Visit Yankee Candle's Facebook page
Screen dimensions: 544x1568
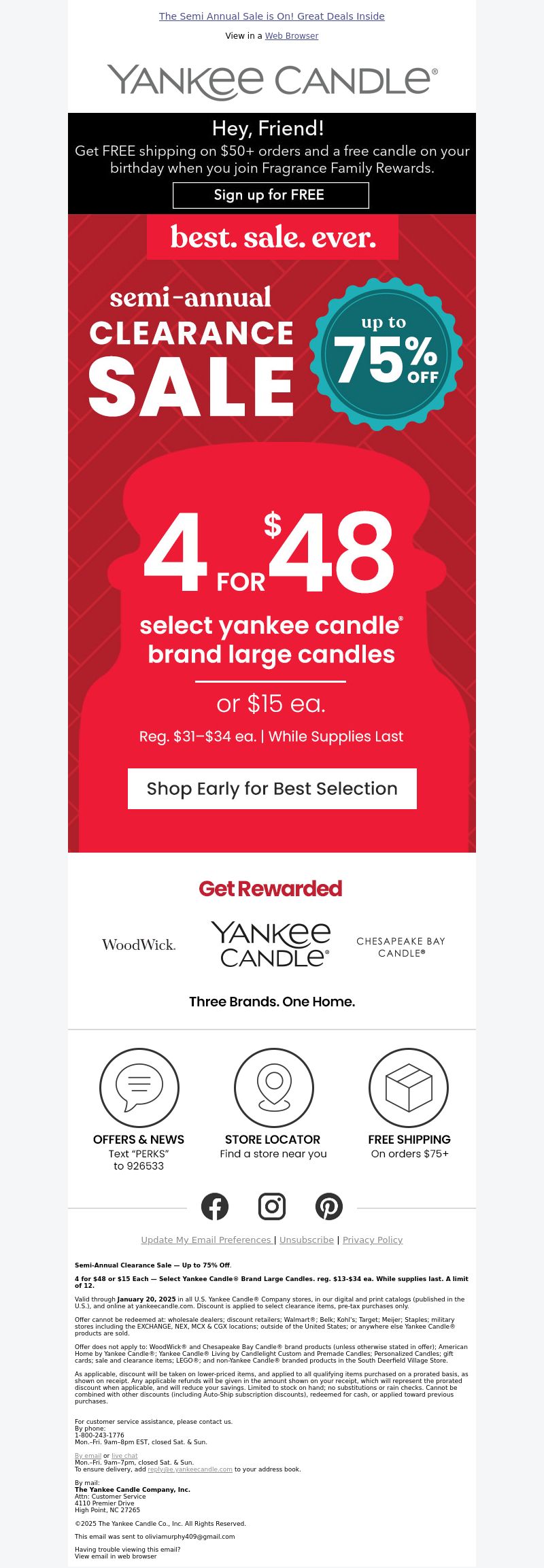pos(215,1207)
